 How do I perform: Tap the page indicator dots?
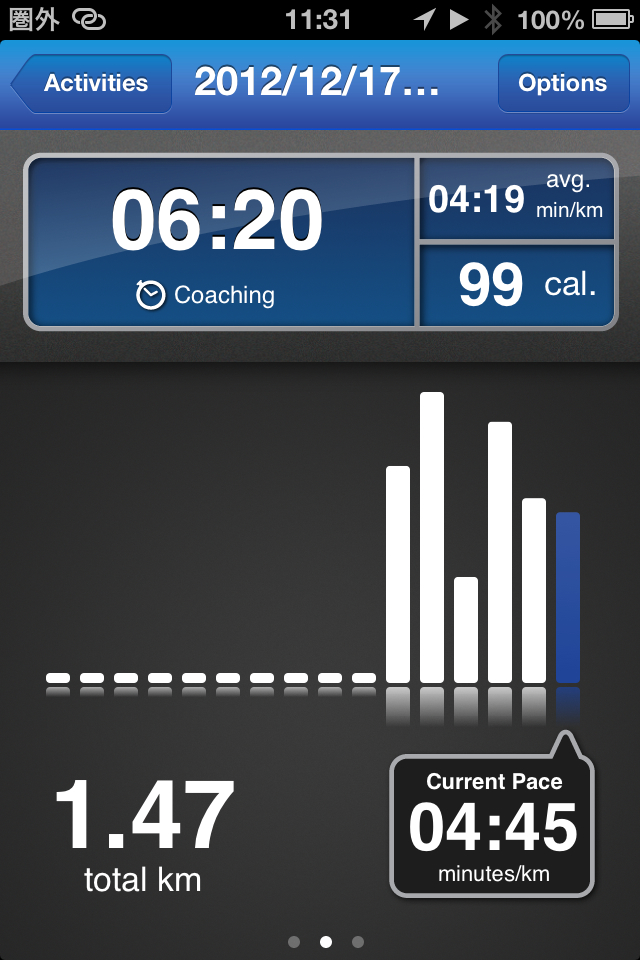click(326, 941)
